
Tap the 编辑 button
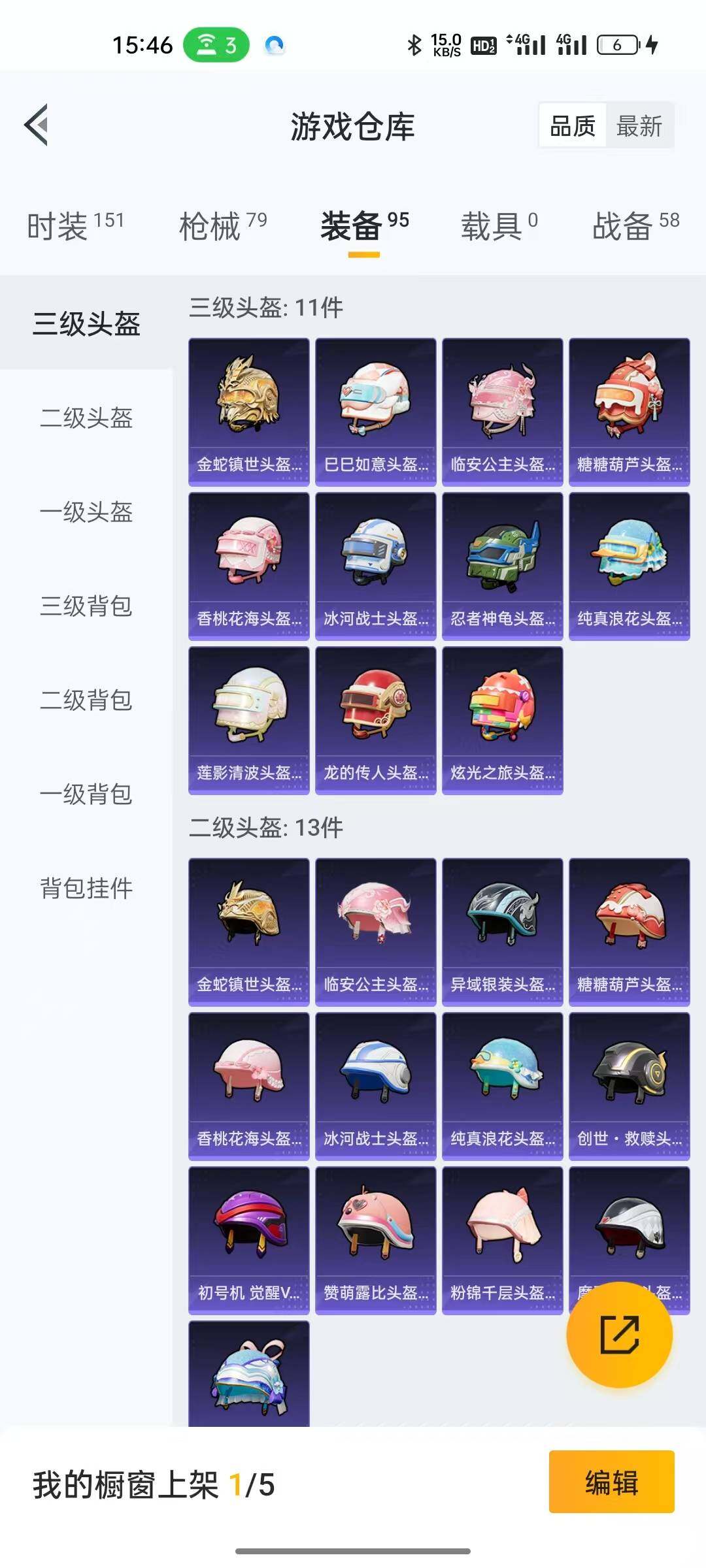point(611,1482)
